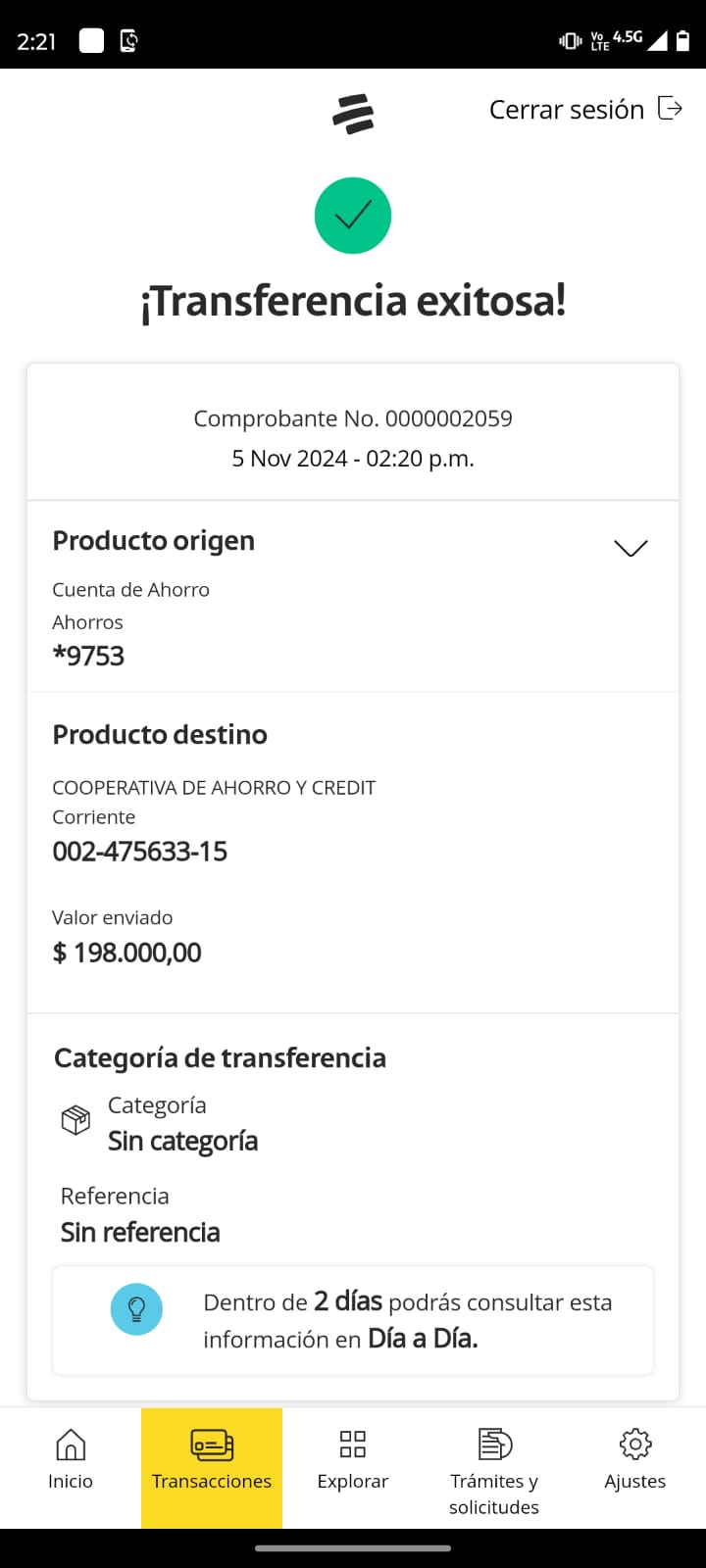Tap Cerrar sesión to log out
706x1568 pixels.
click(x=585, y=109)
